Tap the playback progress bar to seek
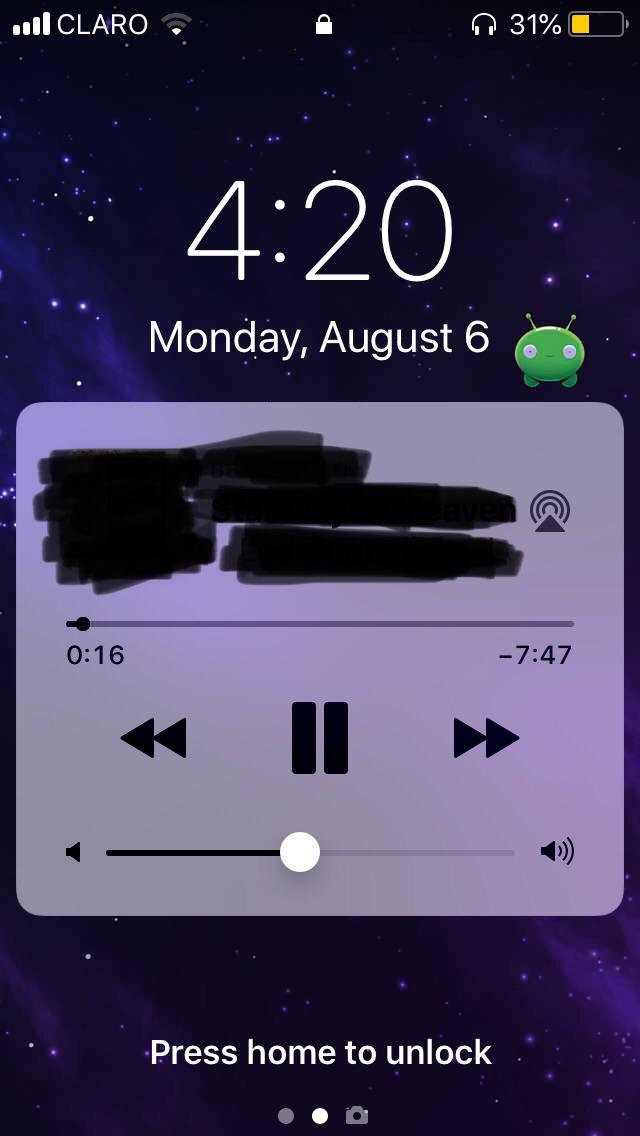 tap(320, 624)
